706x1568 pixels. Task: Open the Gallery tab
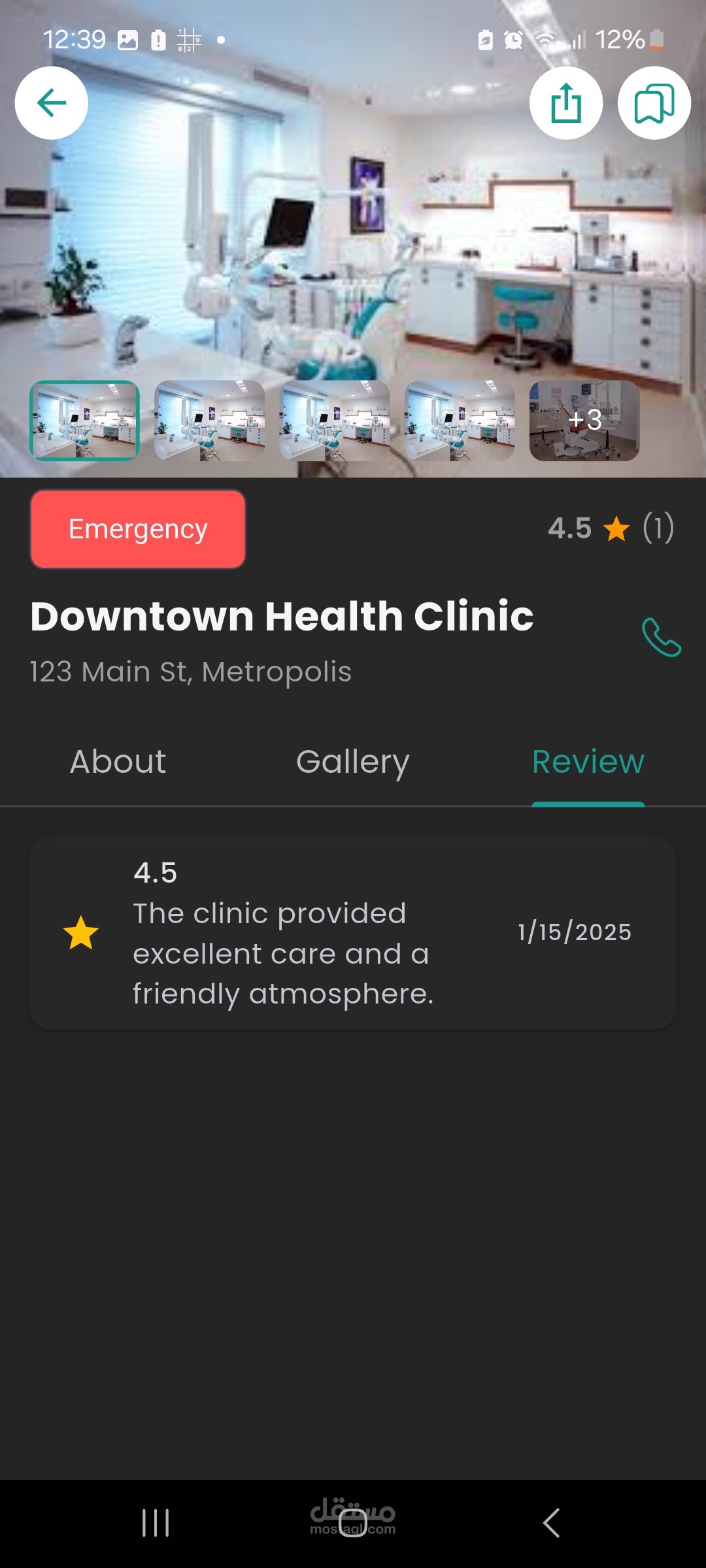(x=353, y=762)
